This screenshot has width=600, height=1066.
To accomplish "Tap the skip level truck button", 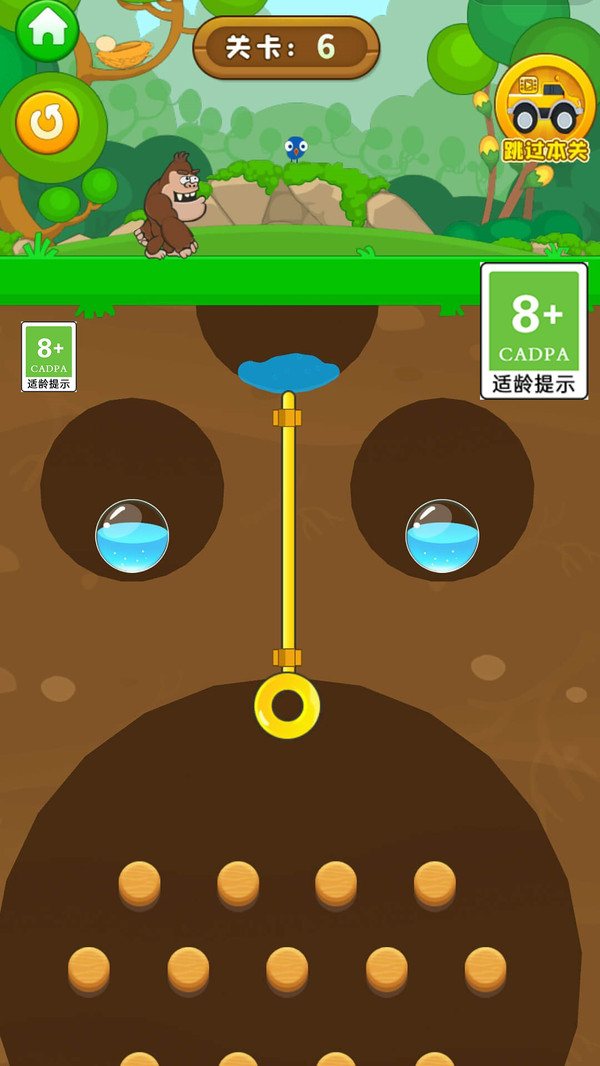I will tap(541, 109).
